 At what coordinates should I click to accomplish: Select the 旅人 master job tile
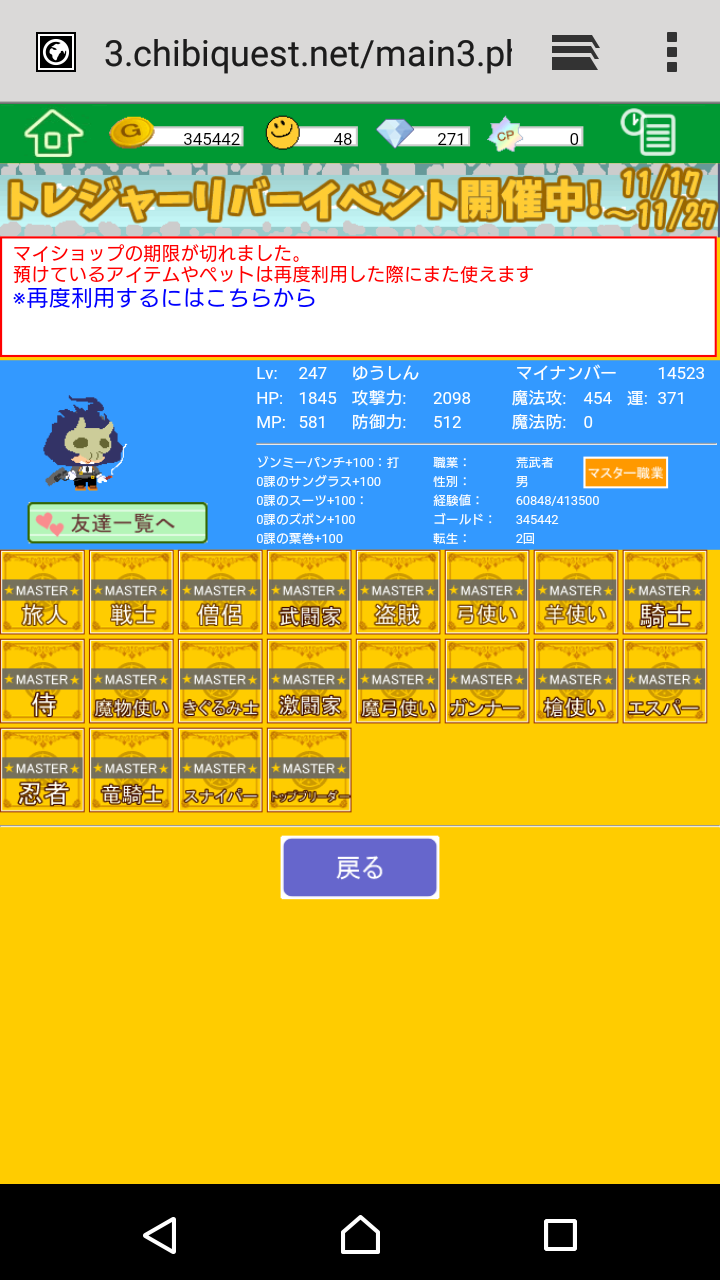[x=43, y=593]
